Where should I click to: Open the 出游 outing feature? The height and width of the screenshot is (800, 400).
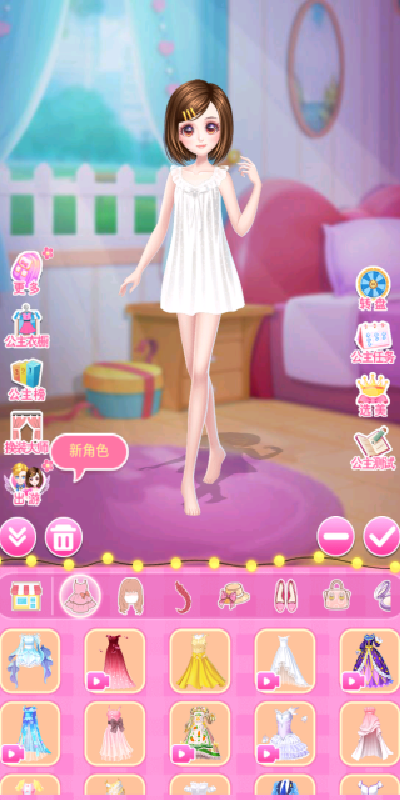[x=27, y=485]
